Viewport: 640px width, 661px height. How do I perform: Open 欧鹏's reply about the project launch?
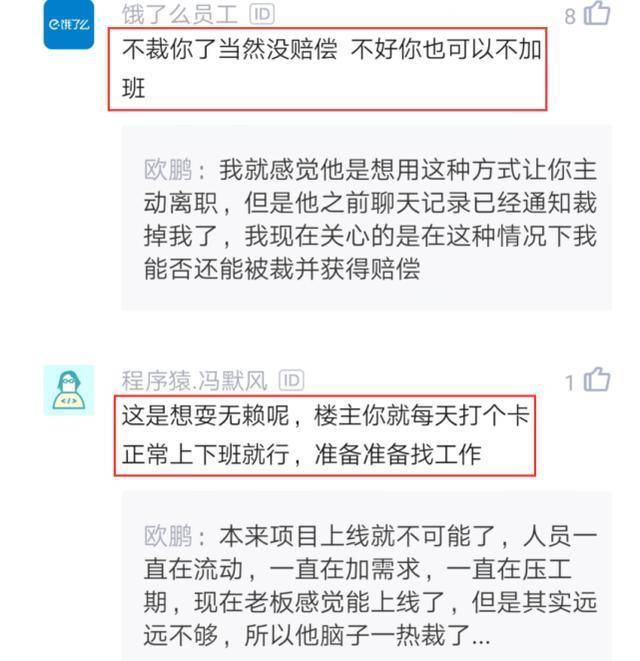370,586
